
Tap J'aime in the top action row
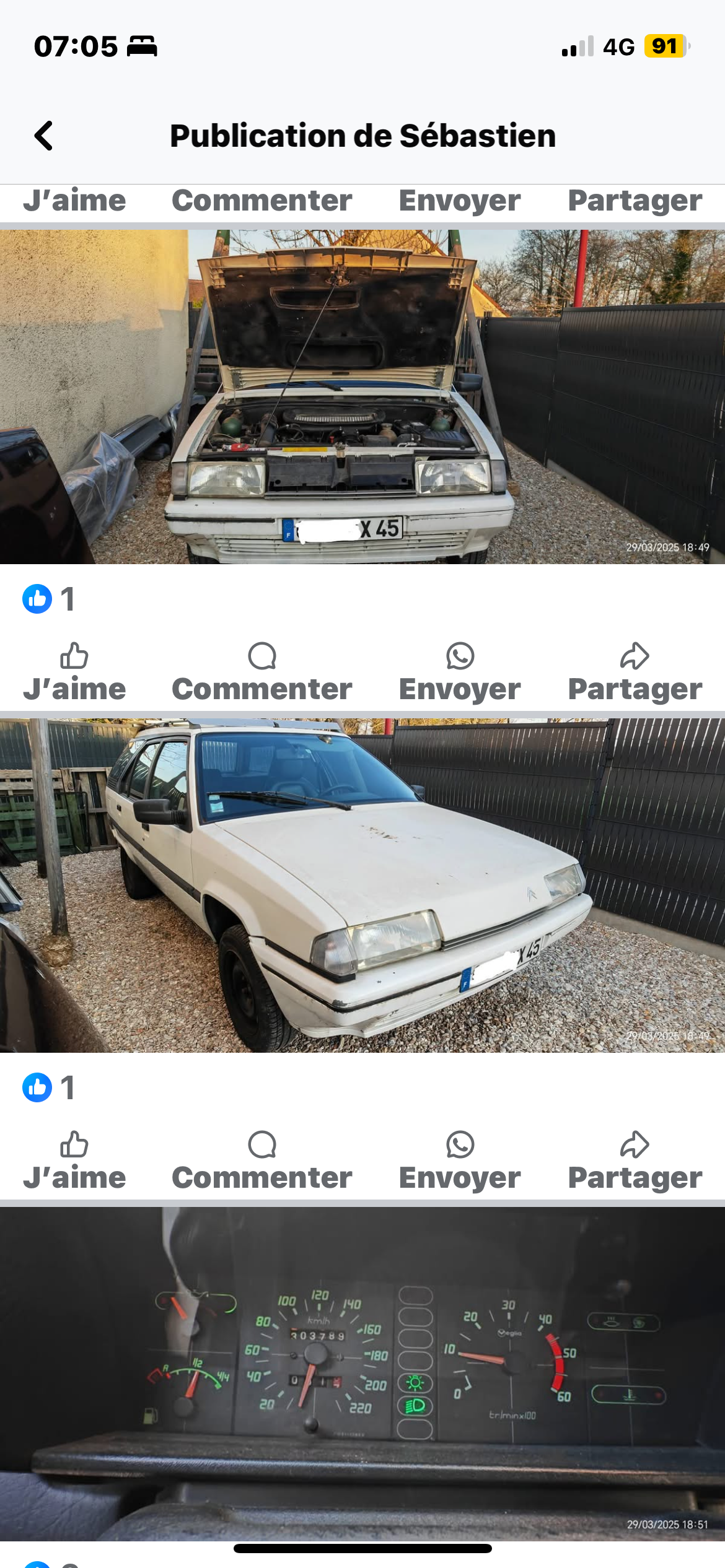tap(74, 201)
